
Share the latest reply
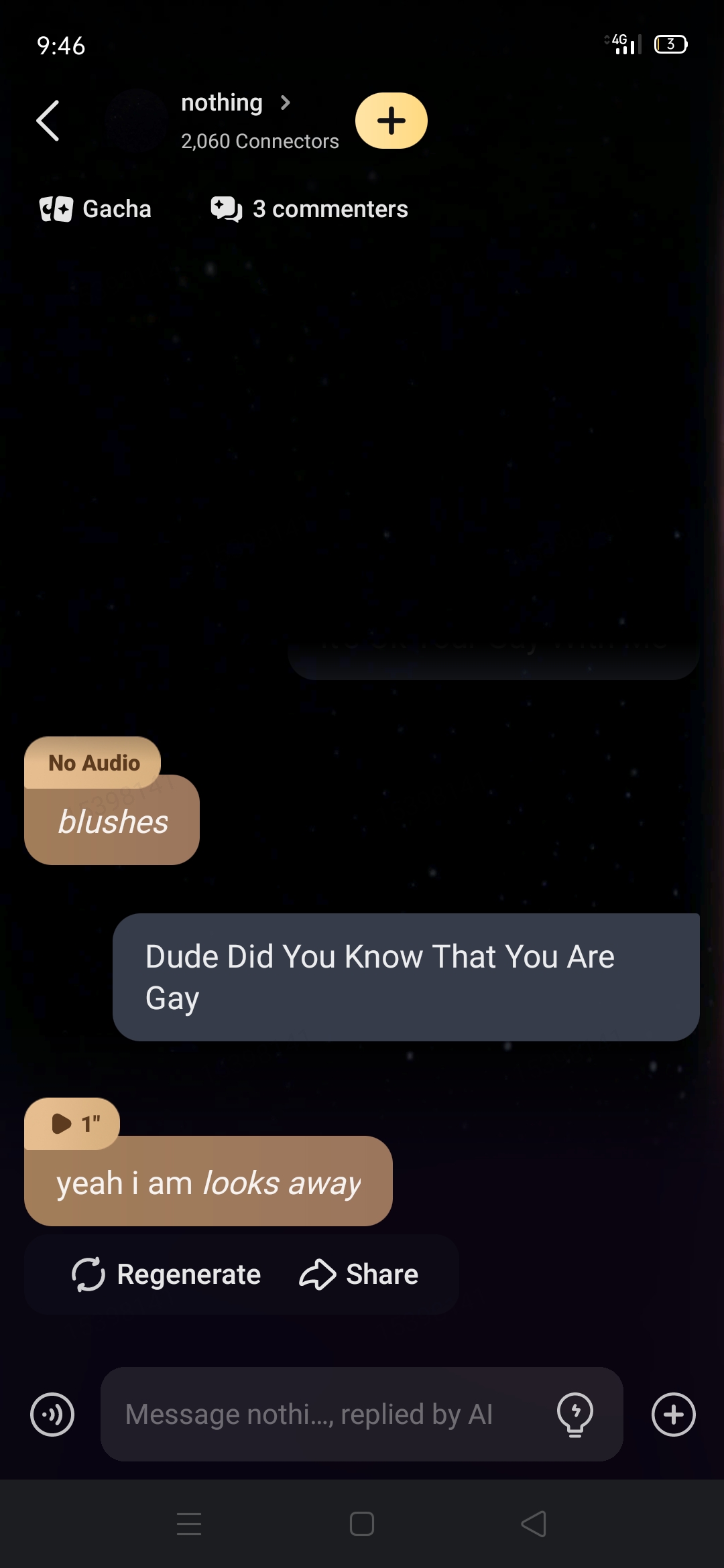click(x=359, y=1275)
